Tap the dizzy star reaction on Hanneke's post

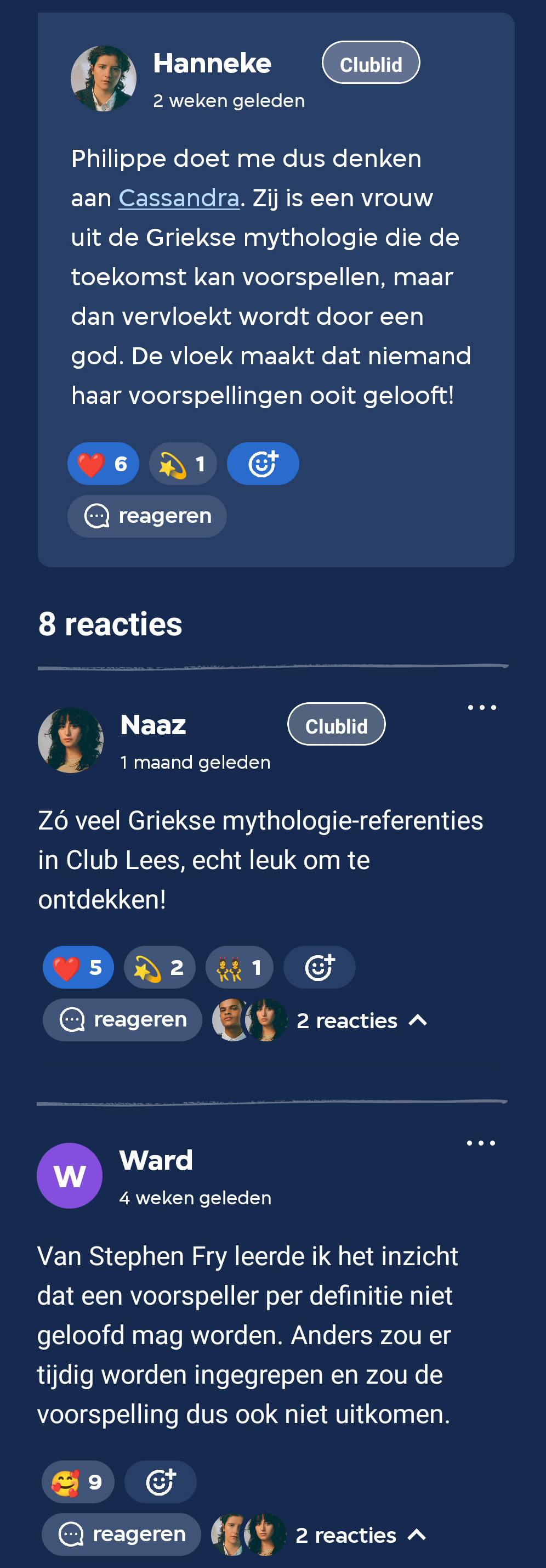tap(183, 464)
